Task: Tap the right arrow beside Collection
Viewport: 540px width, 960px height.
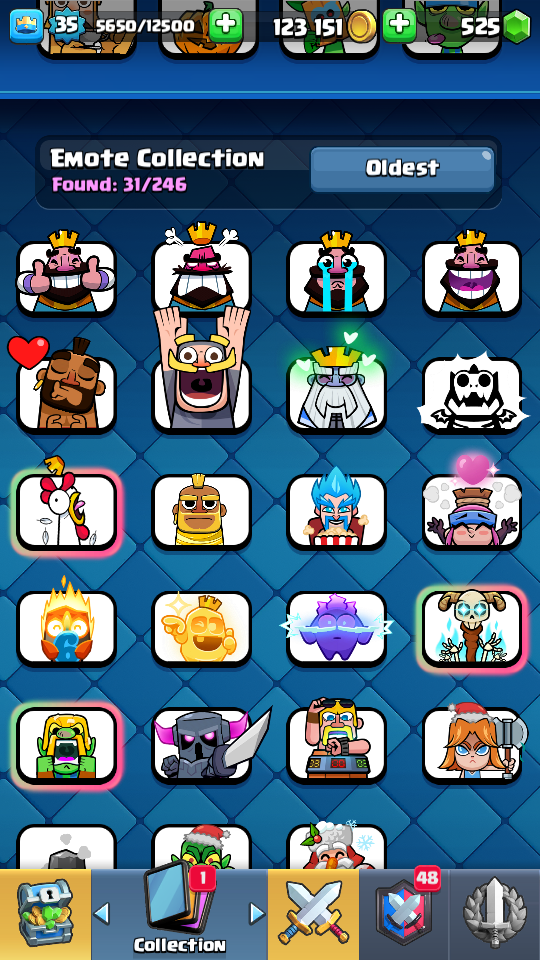Action: (257, 914)
